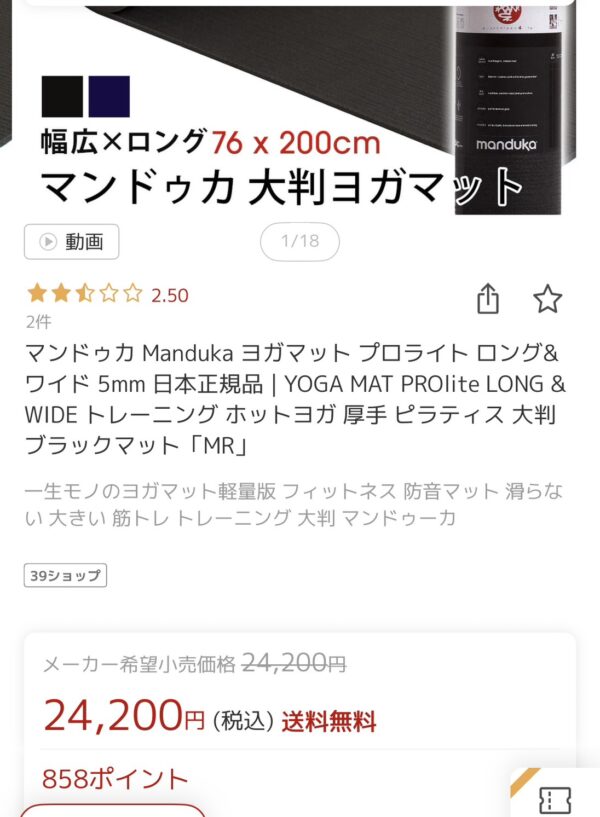
Task: Share this Manduka yoga mat listing
Action: click(x=487, y=298)
